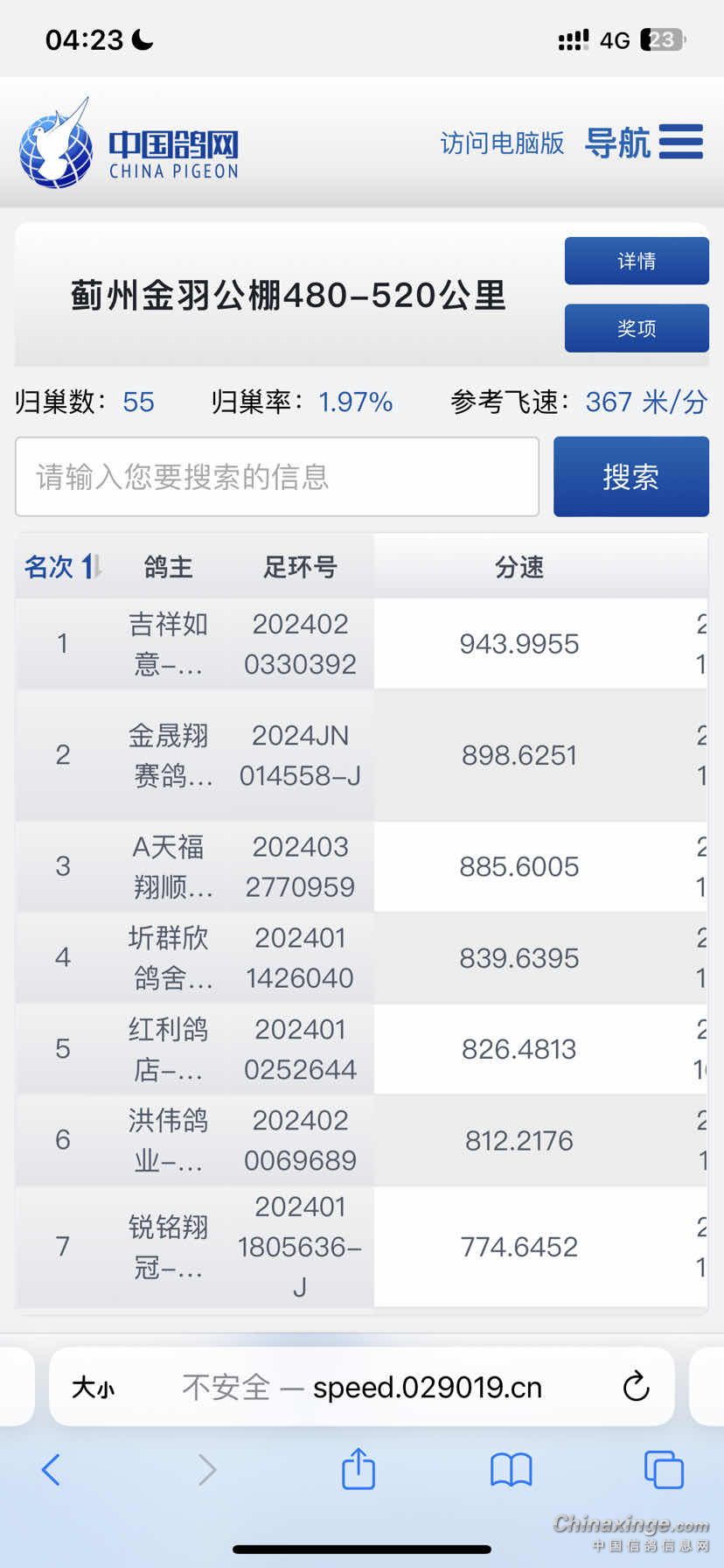The height and width of the screenshot is (1568, 724).
Task: Share this page via Safari share icon
Action: (x=359, y=1469)
